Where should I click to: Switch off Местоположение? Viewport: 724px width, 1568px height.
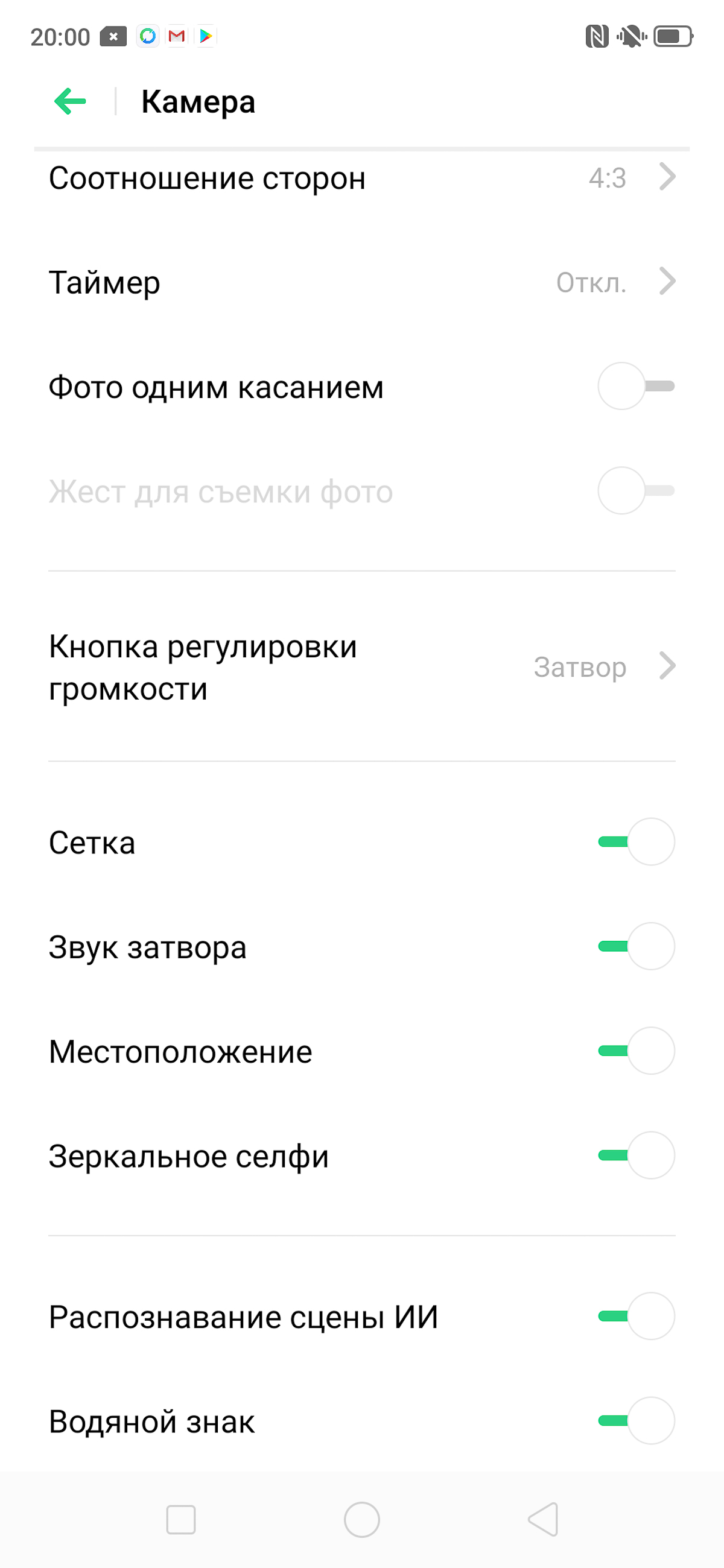coord(636,1051)
